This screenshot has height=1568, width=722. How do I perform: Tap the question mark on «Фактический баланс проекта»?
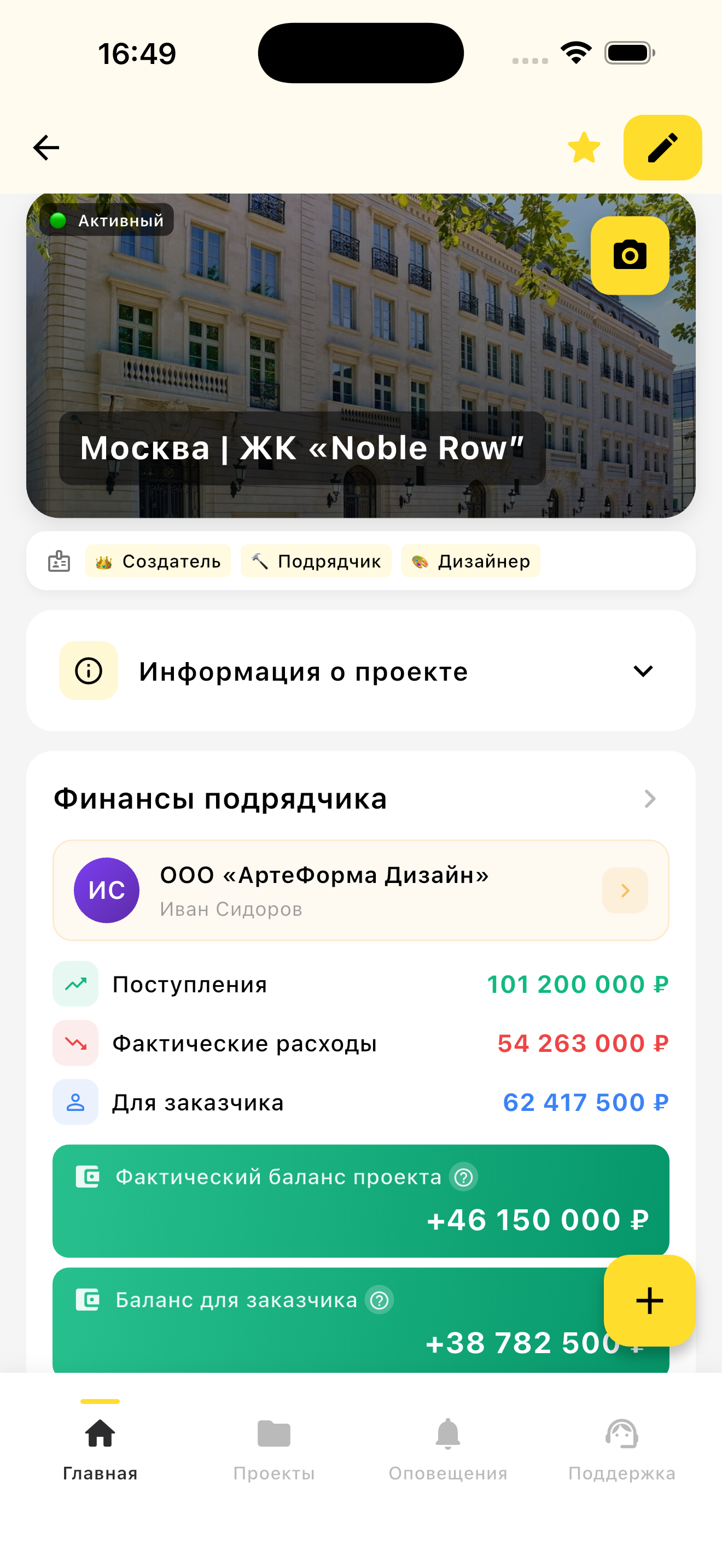(x=463, y=1177)
